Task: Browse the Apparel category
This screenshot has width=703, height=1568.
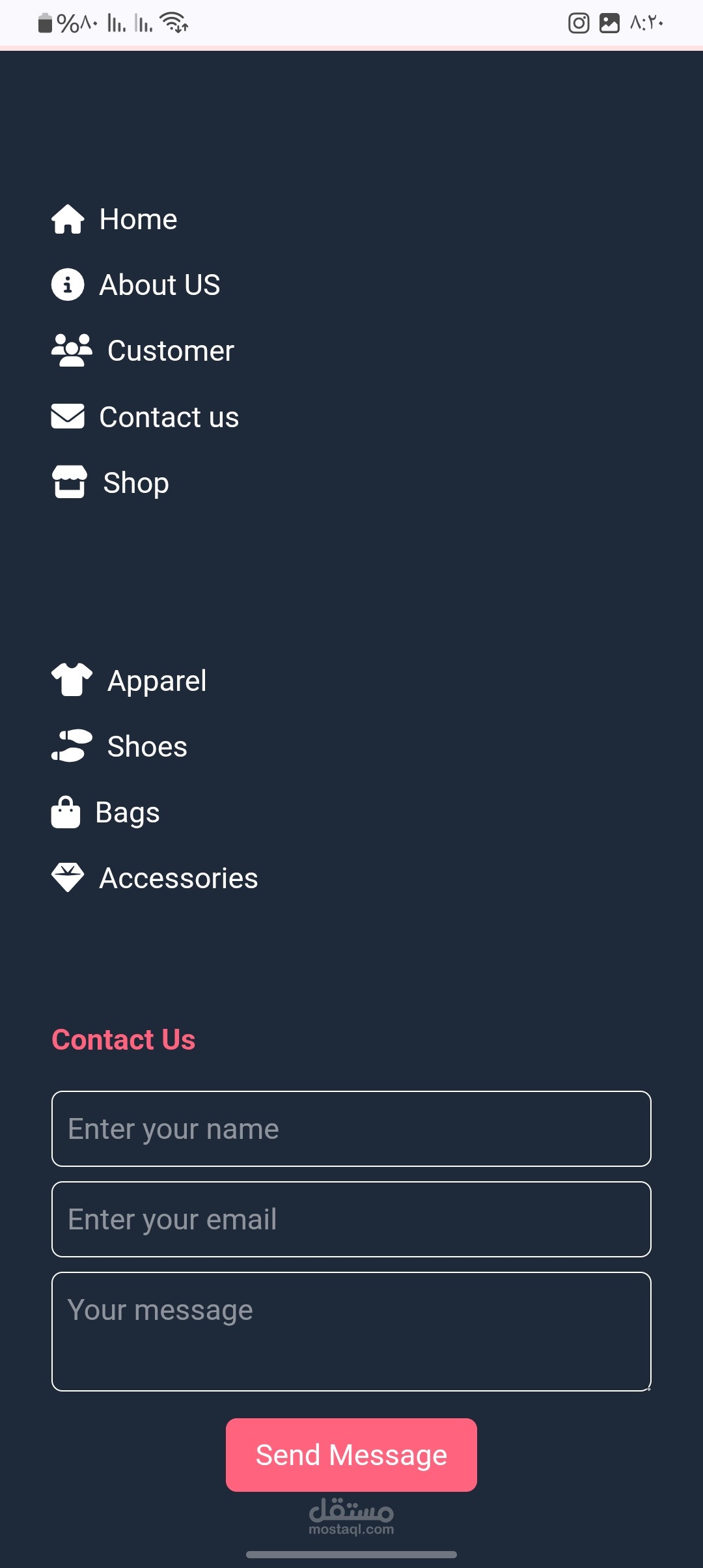Action: click(x=129, y=680)
